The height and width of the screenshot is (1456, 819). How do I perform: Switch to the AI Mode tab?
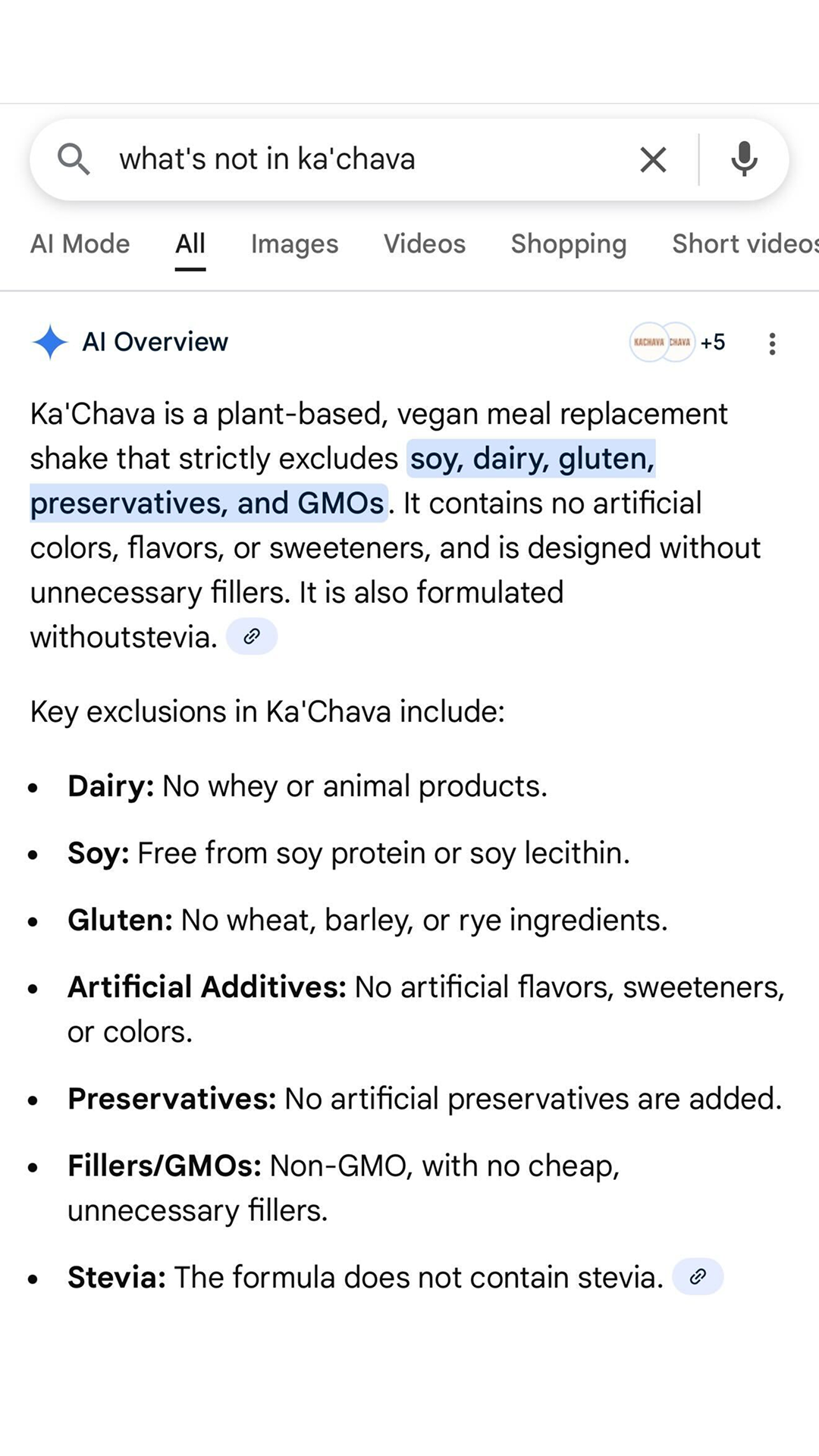[x=80, y=244]
